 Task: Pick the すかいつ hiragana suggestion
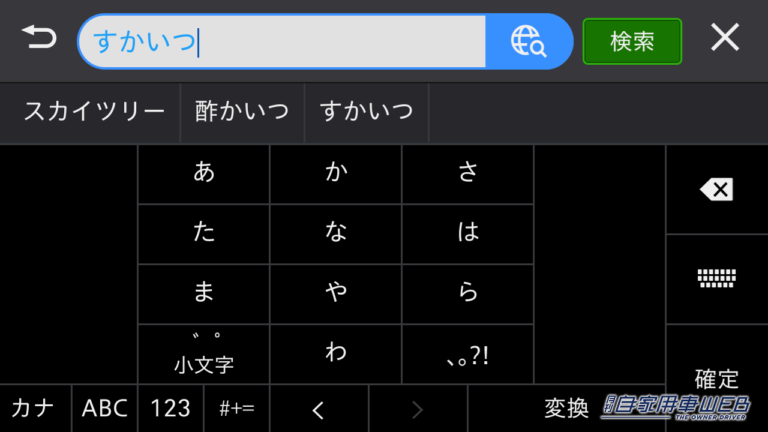366,111
